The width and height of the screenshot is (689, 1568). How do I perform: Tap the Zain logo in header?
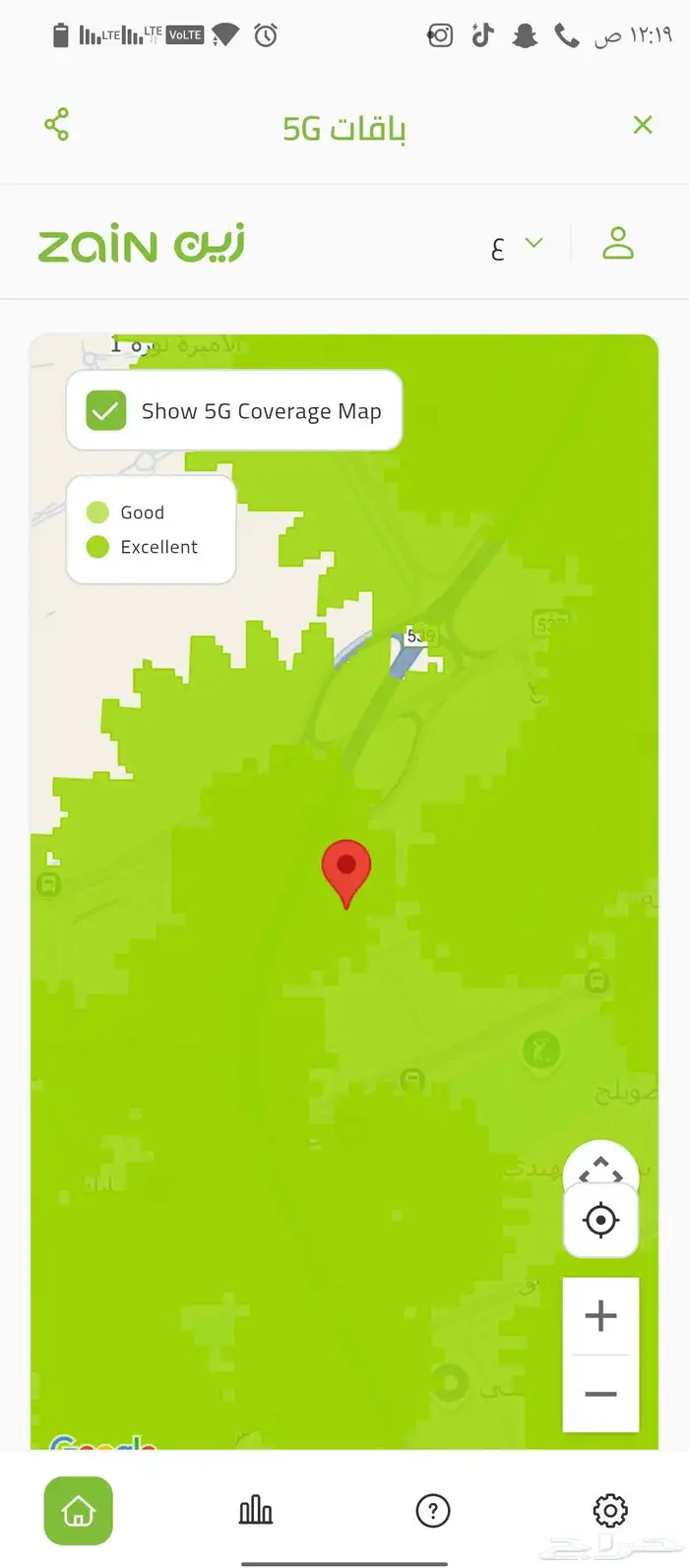click(141, 244)
